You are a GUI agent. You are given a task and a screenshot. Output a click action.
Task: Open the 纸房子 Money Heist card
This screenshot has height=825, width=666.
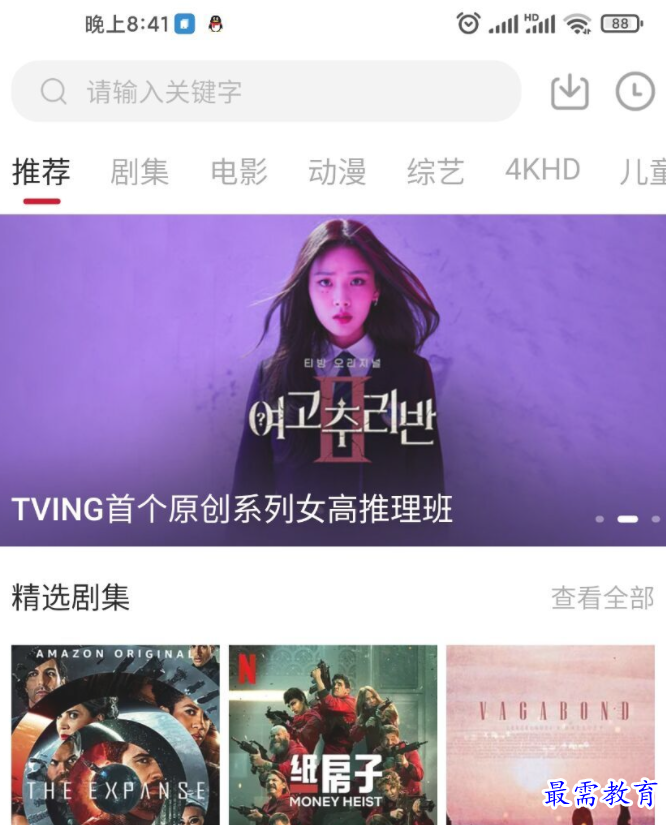pos(333,735)
